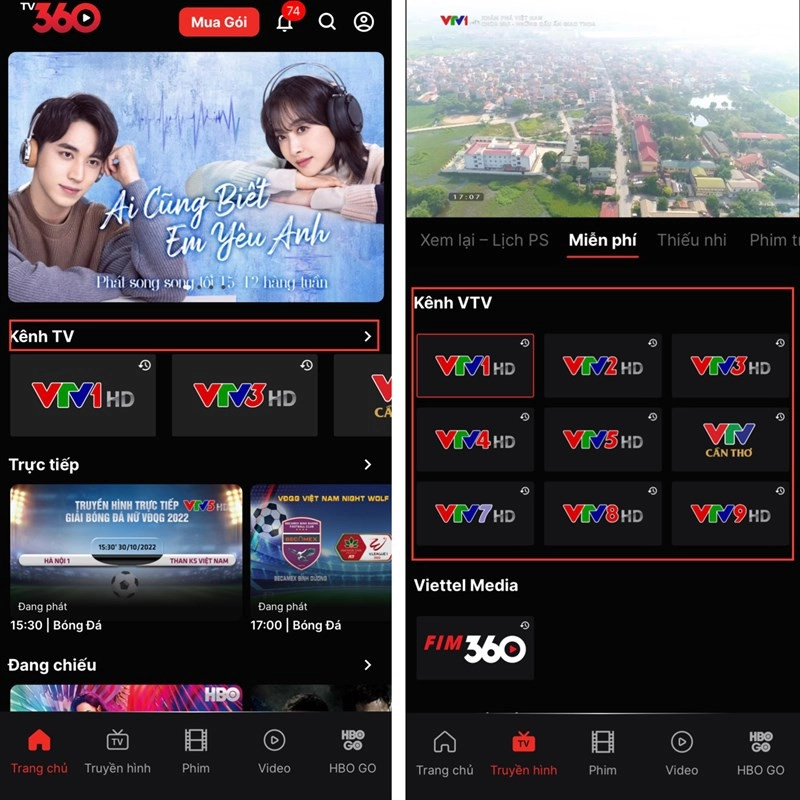Image resolution: width=800 pixels, height=800 pixels.
Task: Open the FIM360 channel
Action: click(x=475, y=647)
